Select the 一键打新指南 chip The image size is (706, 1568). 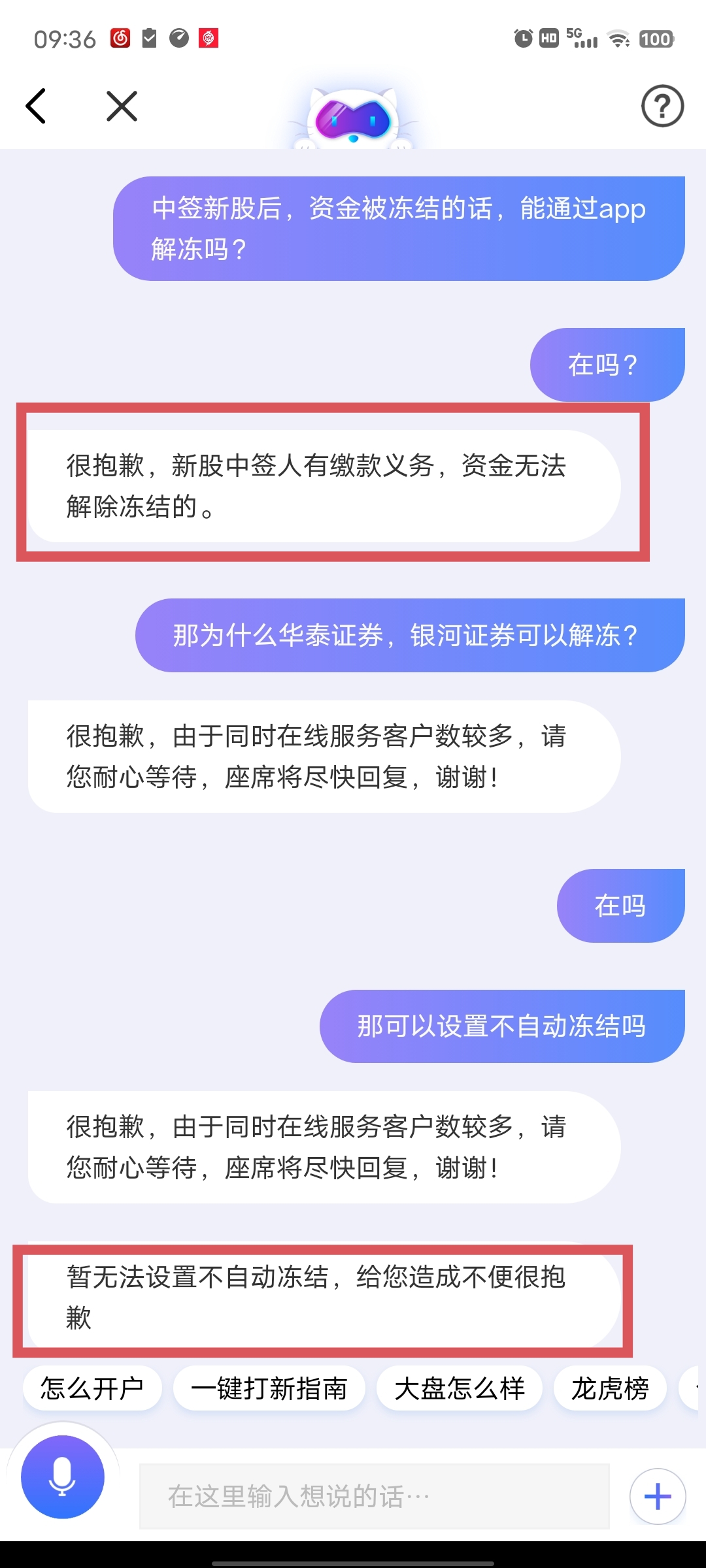(269, 1388)
